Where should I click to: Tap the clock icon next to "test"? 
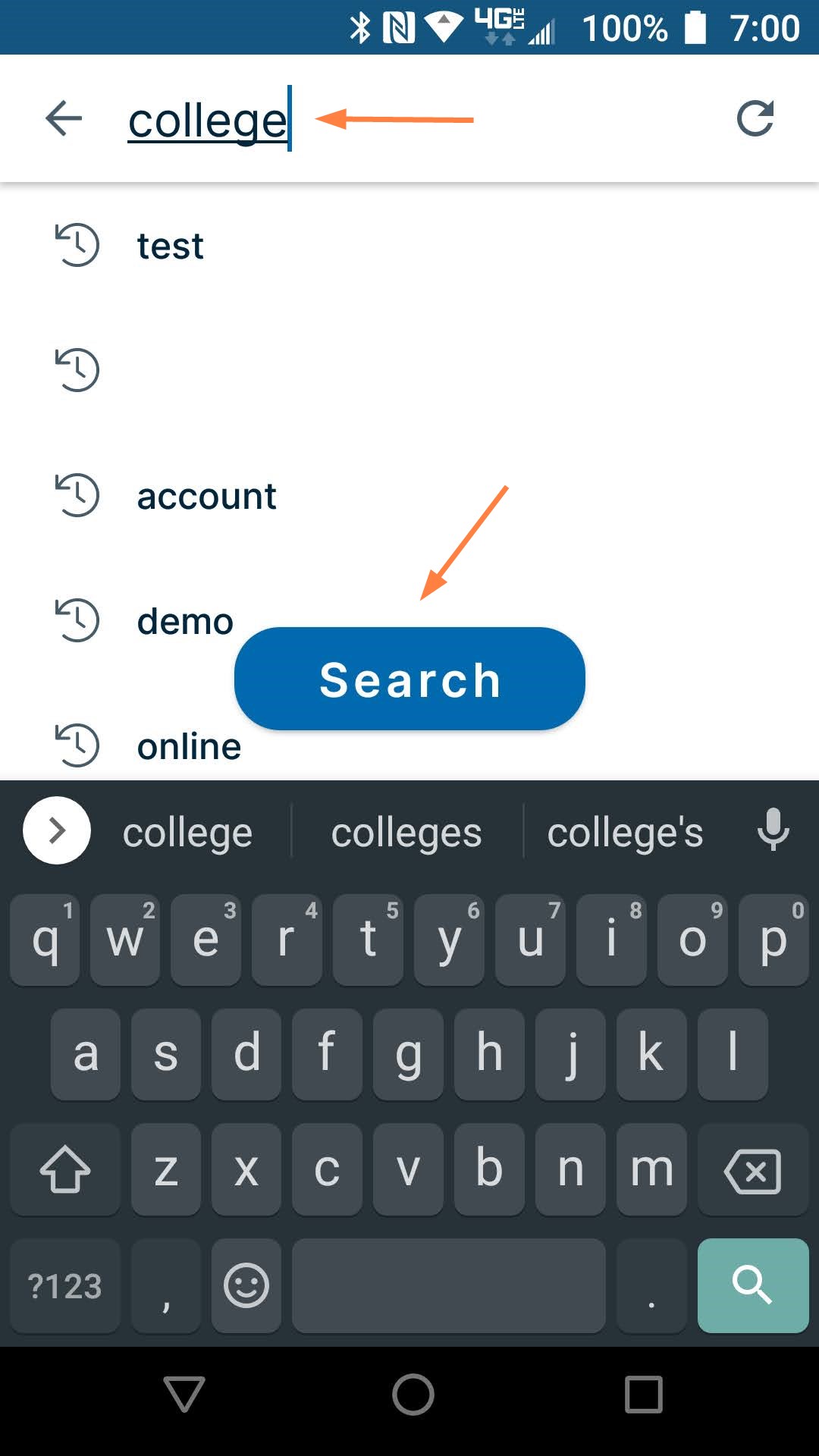click(76, 245)
